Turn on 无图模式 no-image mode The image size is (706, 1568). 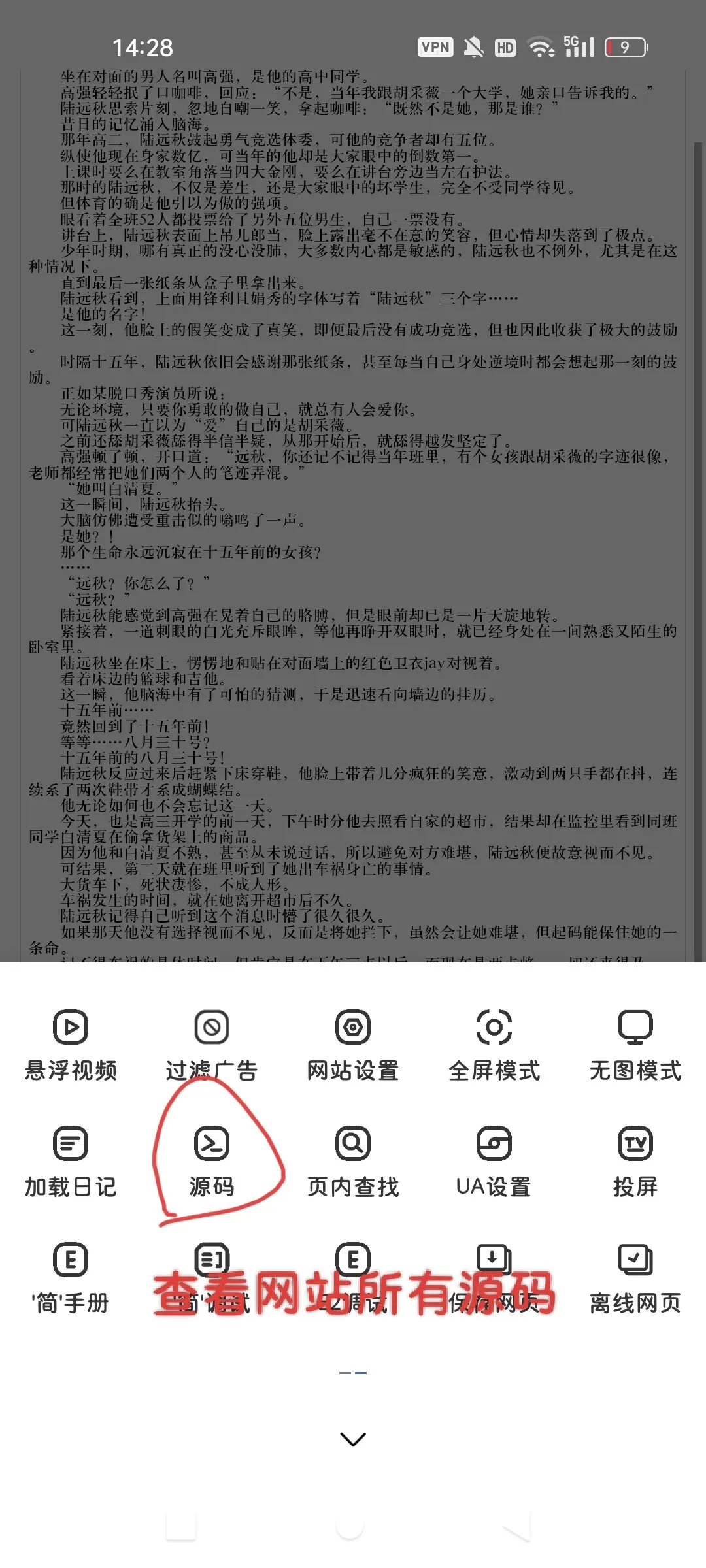(635, 1045)
